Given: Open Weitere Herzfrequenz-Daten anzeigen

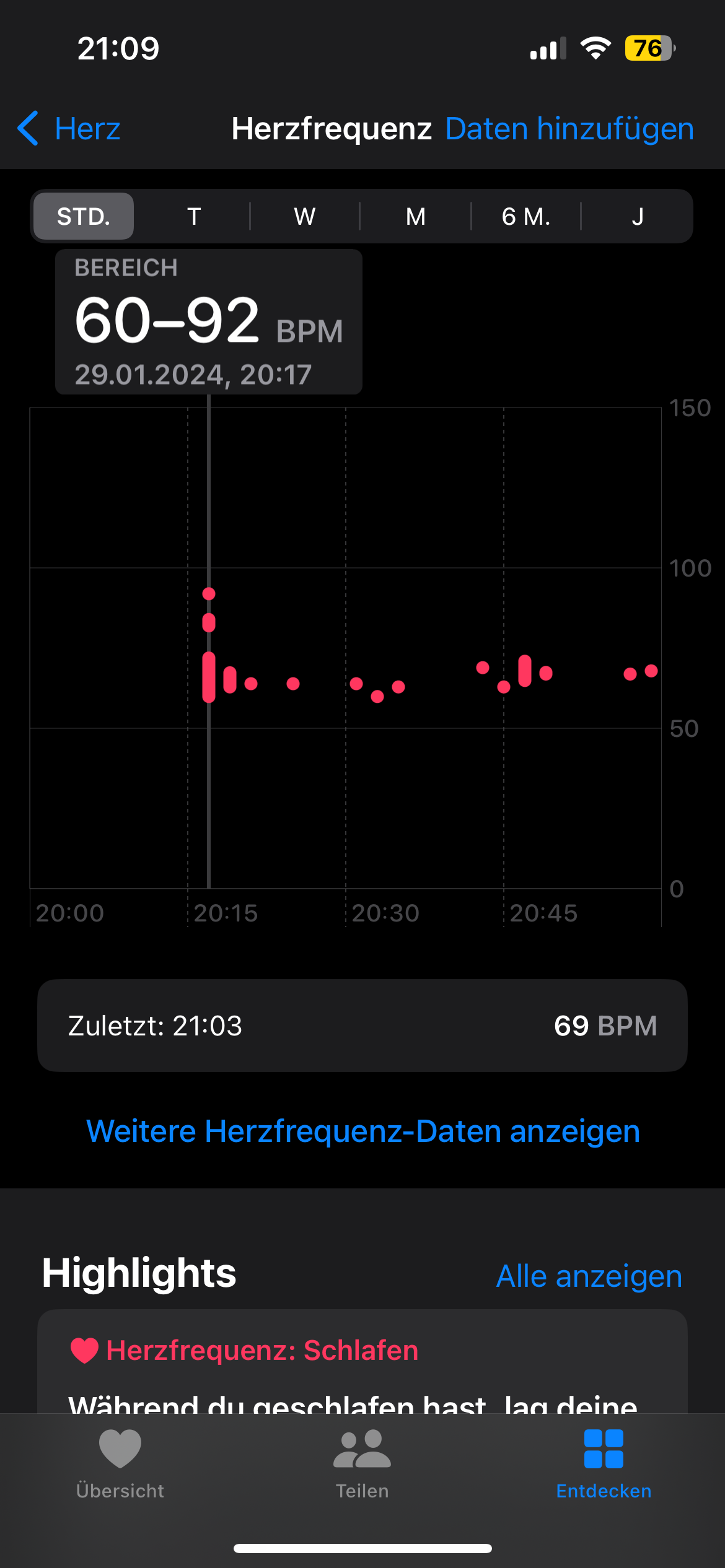Looking at the screenshot, I should click(x=363, y=1131).
